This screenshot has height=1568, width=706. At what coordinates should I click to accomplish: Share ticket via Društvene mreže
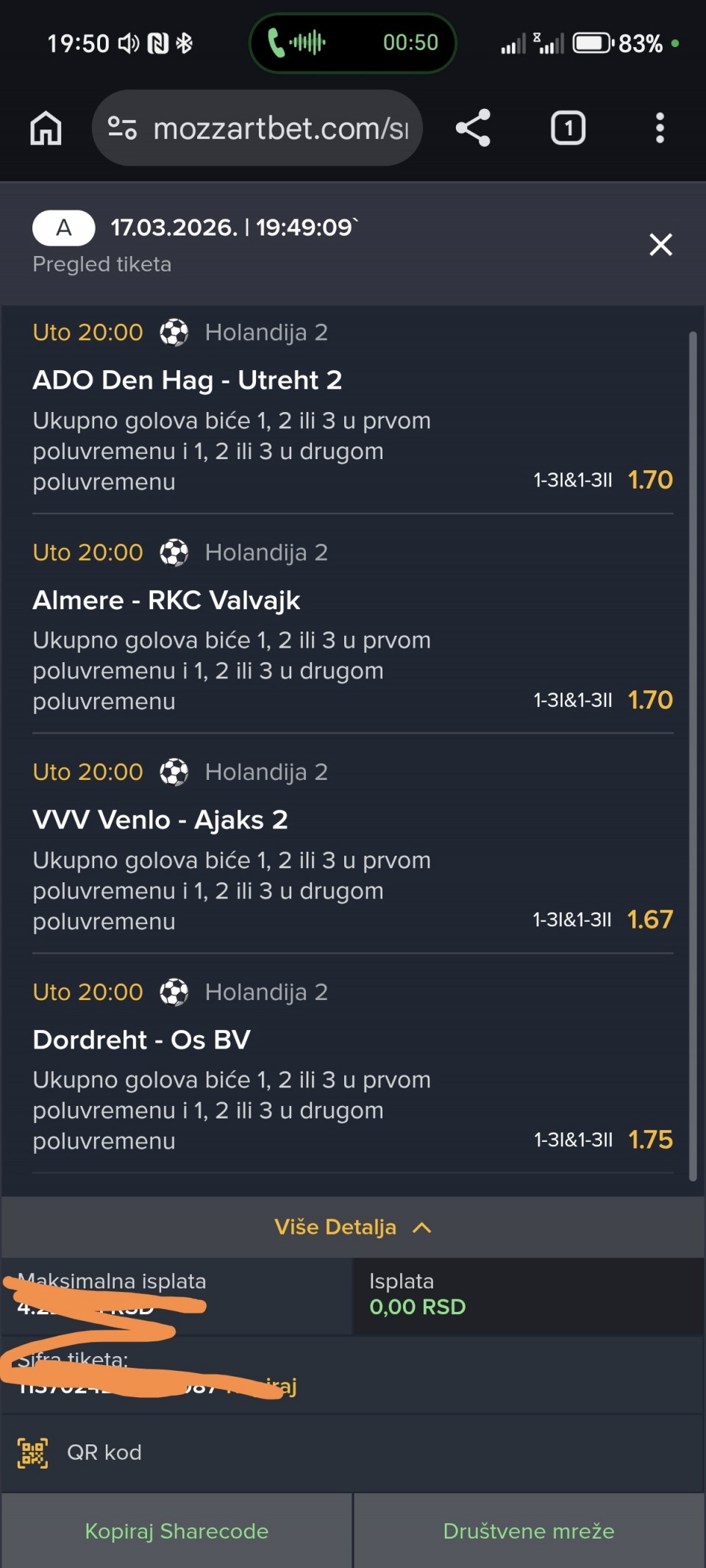529,1531
